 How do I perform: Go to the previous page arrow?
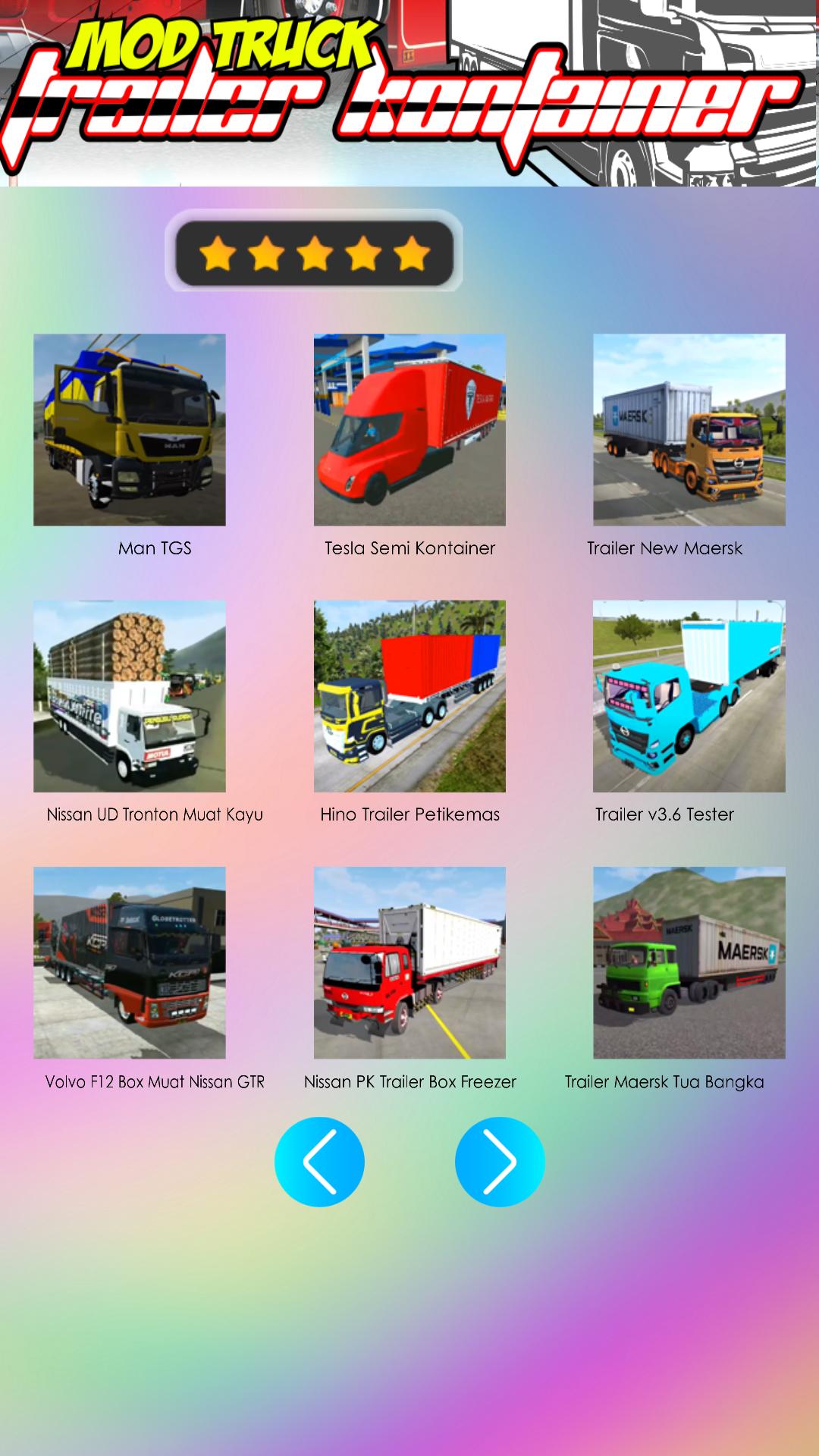(319, 1162)
